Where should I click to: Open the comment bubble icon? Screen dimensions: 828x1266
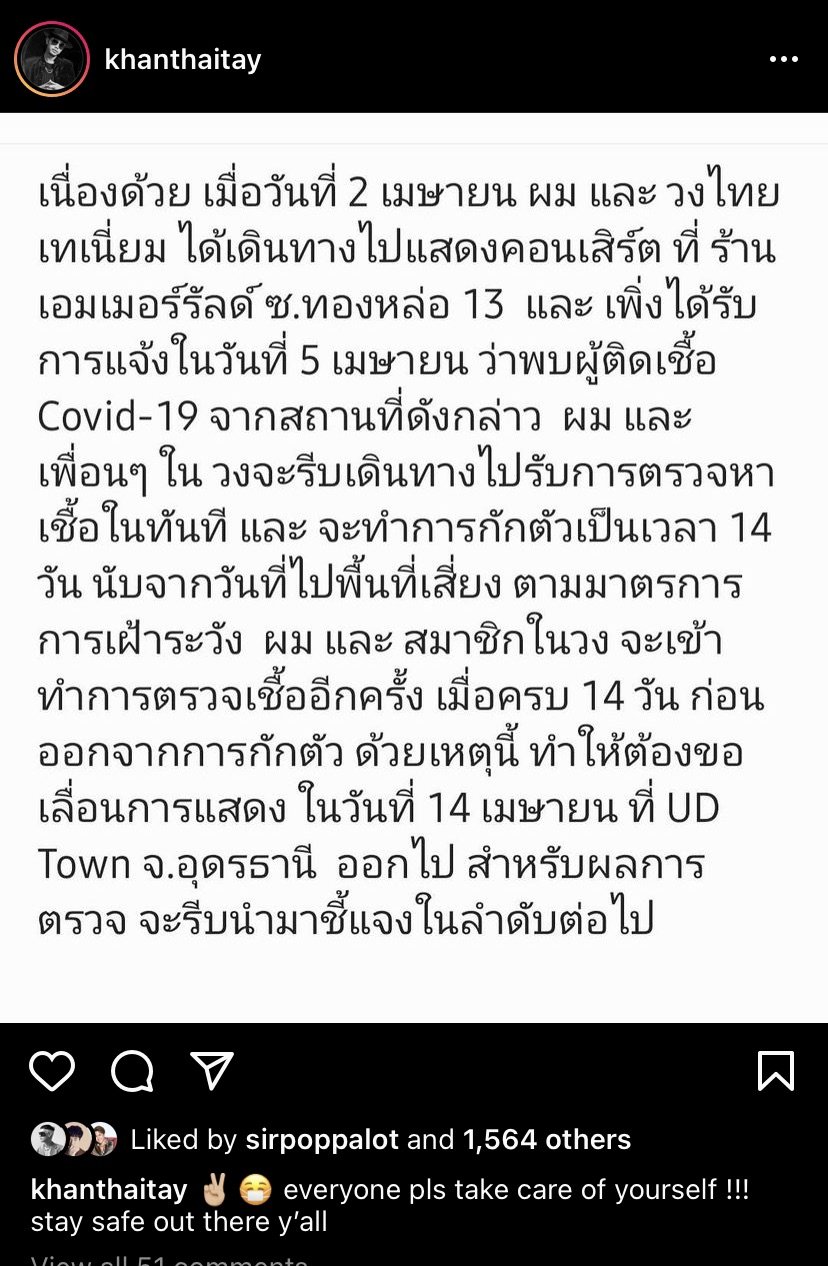tap(132, 1072)
